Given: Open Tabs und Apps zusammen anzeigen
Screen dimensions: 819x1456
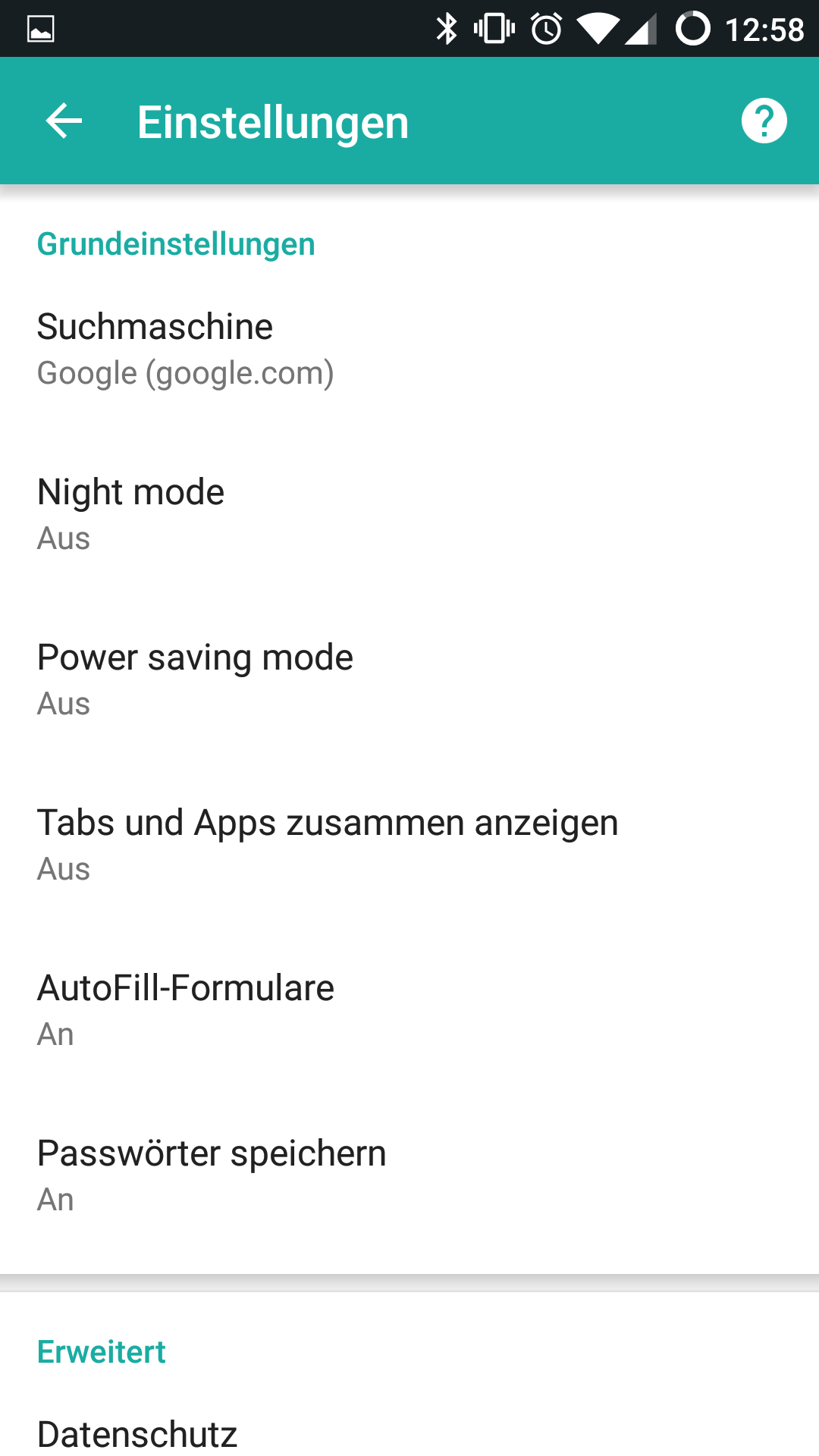Looking at the screenshot, I should click(409, 846).
